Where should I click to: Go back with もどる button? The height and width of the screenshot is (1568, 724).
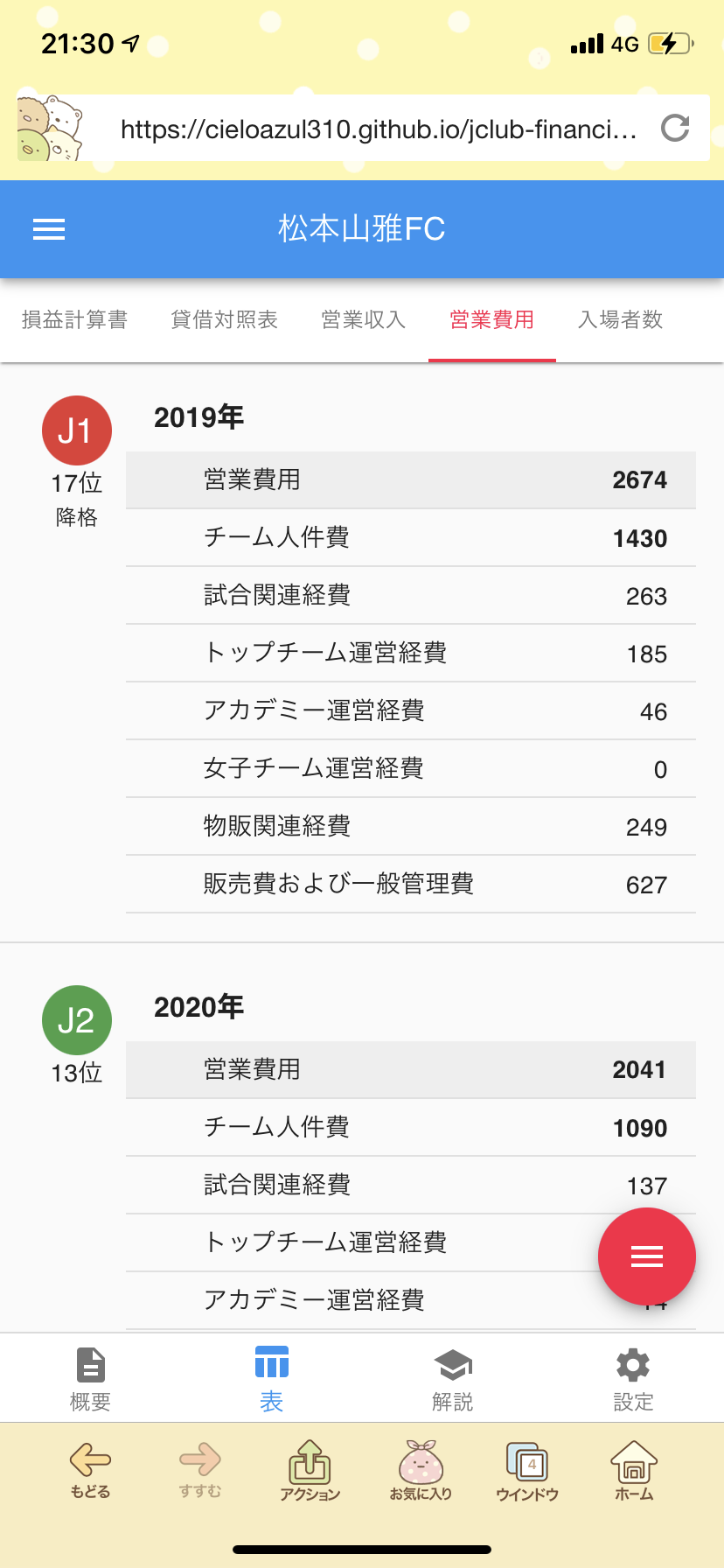pyautogui.click(x=90, y=1470)
